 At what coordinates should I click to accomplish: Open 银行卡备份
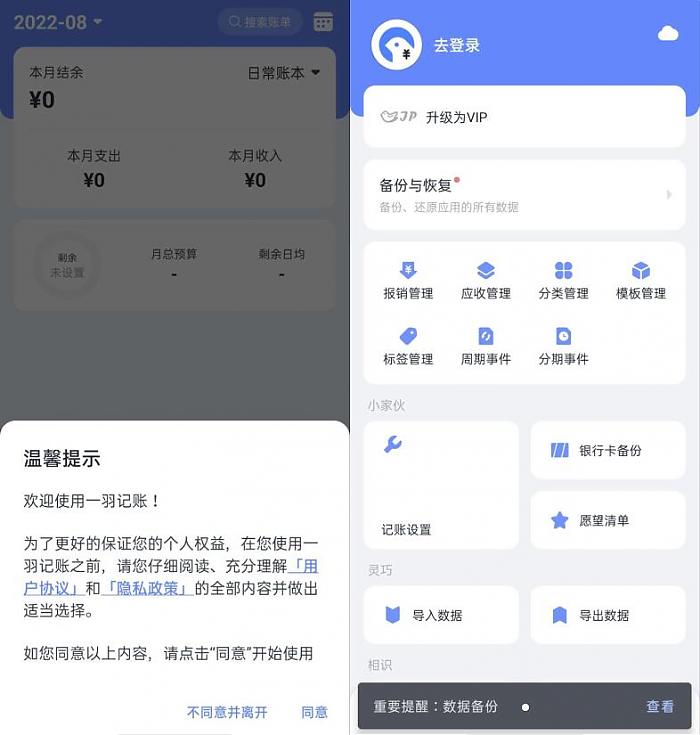(608, 450)
